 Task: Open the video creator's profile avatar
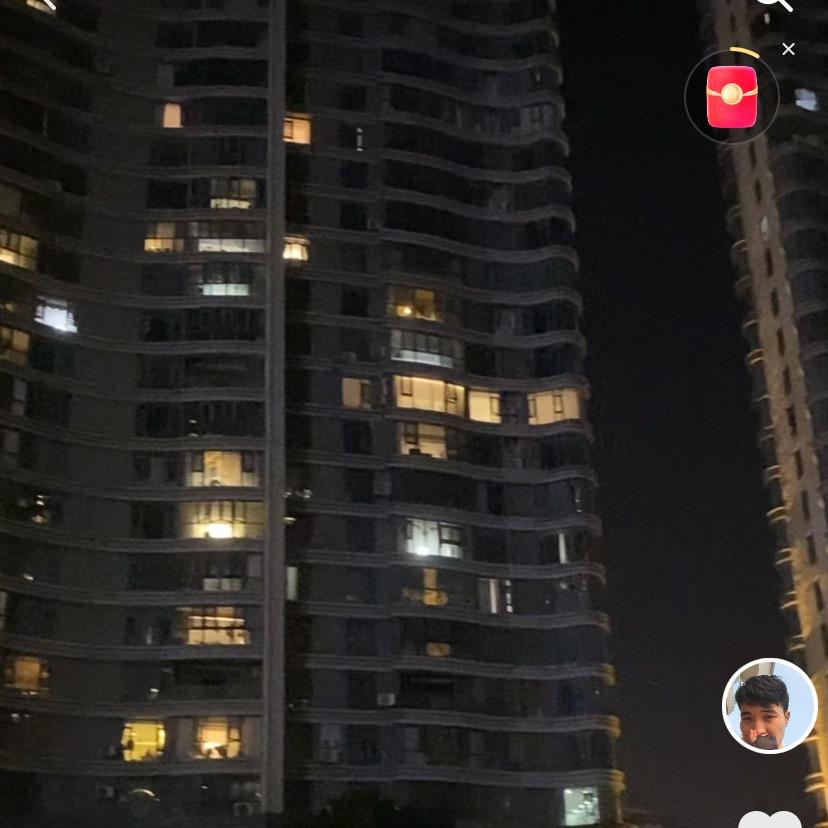coord(769,705)
